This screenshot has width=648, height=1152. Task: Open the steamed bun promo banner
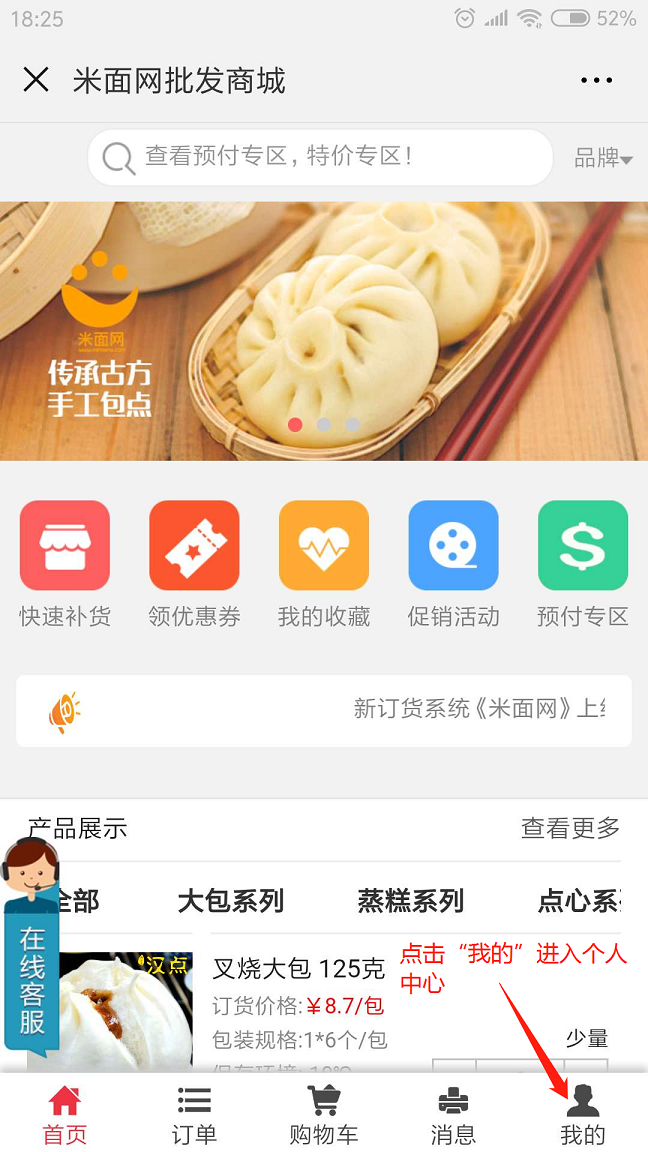point(324,331)
